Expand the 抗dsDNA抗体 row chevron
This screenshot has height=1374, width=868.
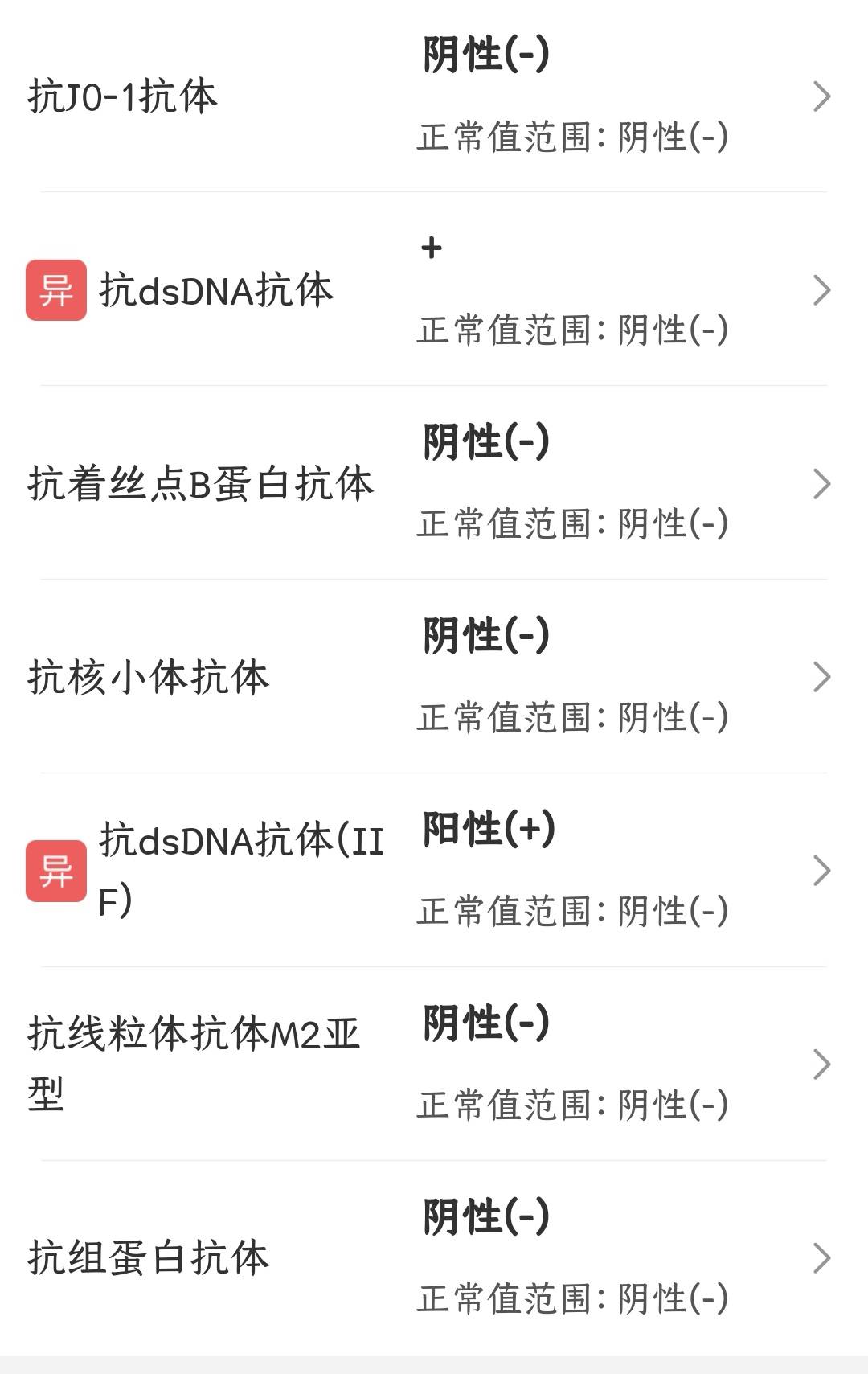pyautogui.click(x=821, y=291)
